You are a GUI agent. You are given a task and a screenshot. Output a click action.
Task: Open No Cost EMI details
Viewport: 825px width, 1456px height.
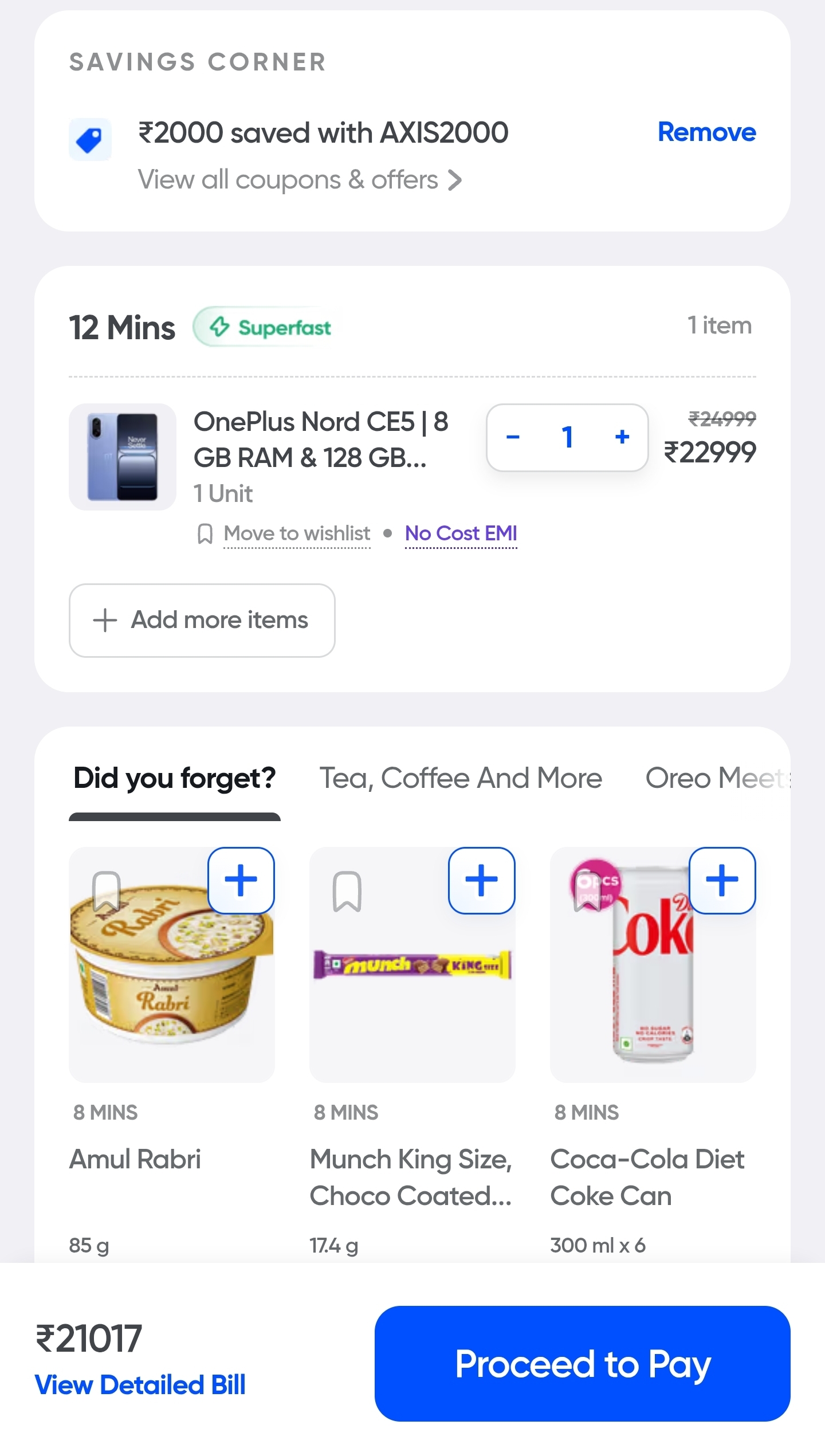pyautogui.click(x=461, y=533)
